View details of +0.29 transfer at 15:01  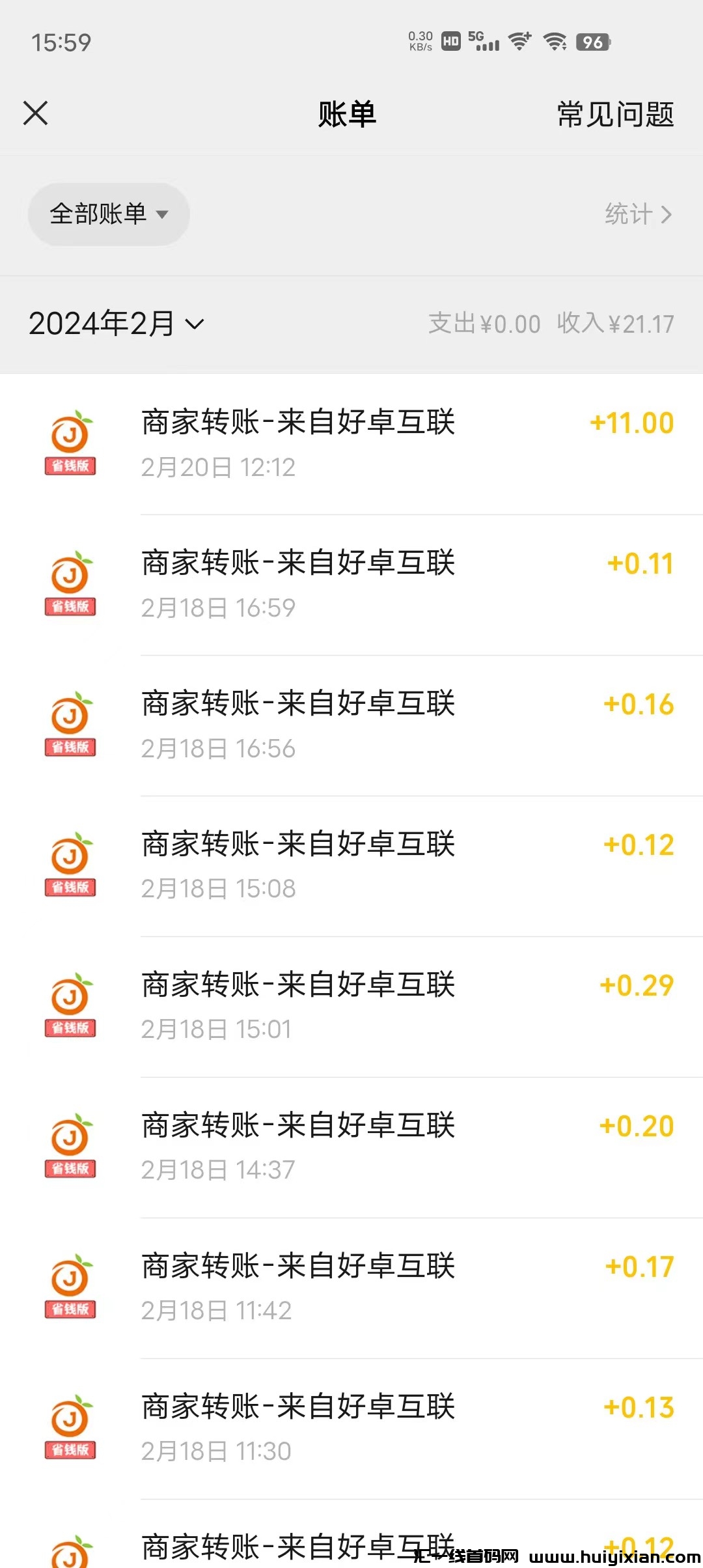coord(351,1007)
